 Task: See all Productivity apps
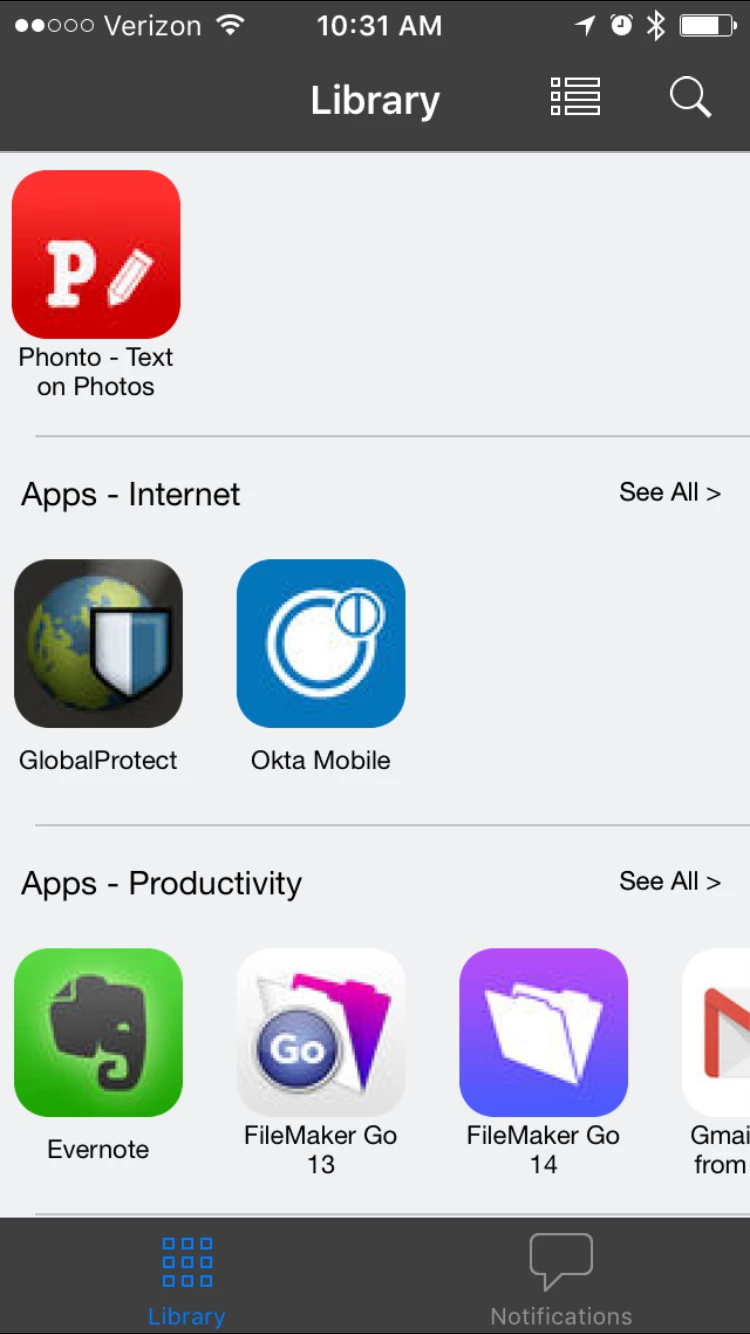[669, 881]
